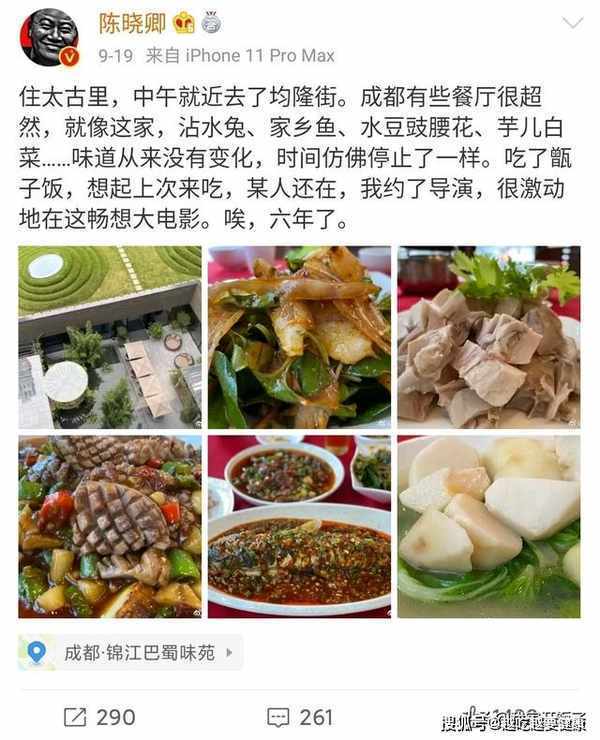Expand the post options chevron
The width and height of the screenshot is (600, 740).
572,23
